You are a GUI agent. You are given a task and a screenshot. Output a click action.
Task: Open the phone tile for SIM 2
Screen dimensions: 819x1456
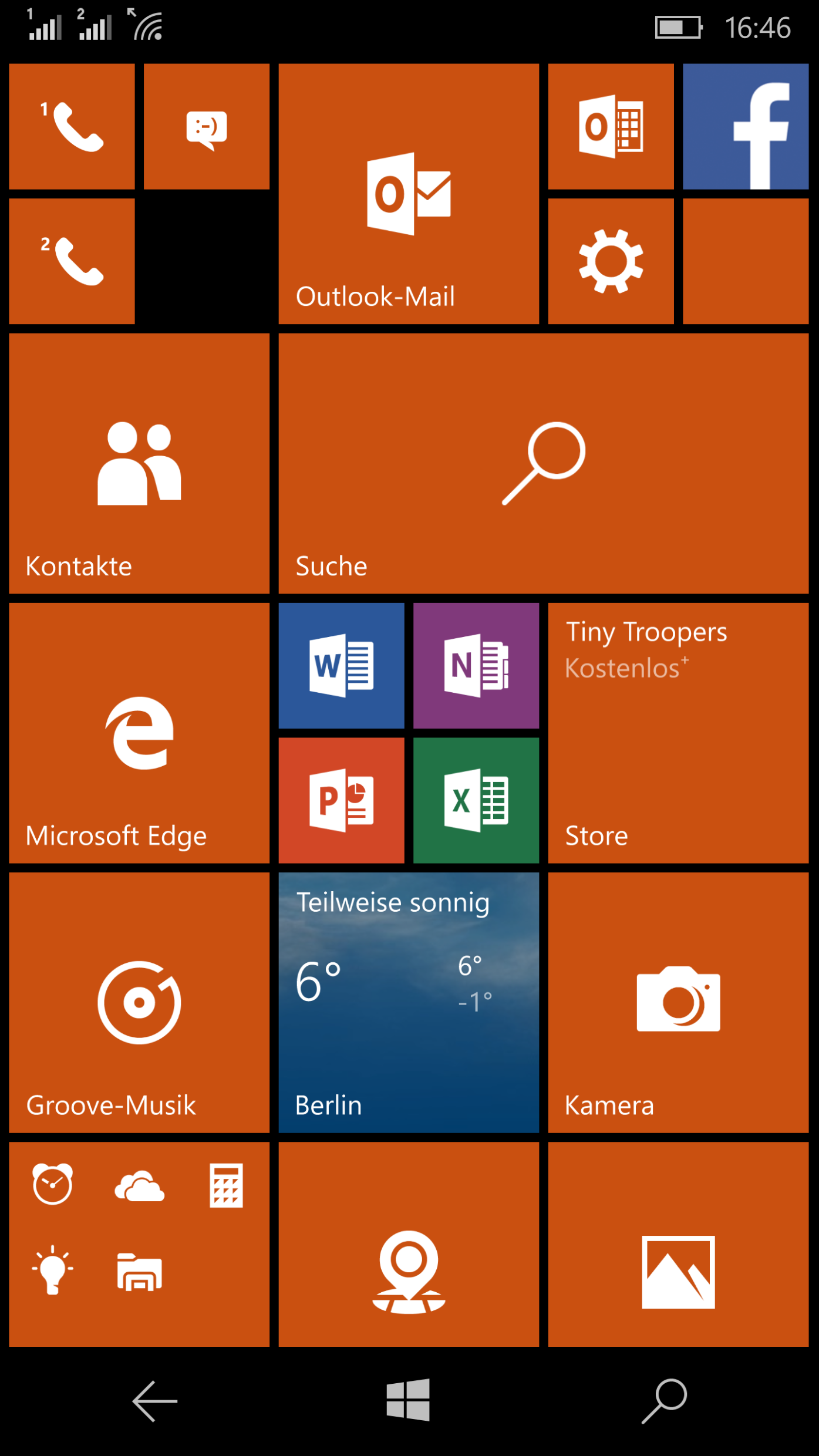72,261
